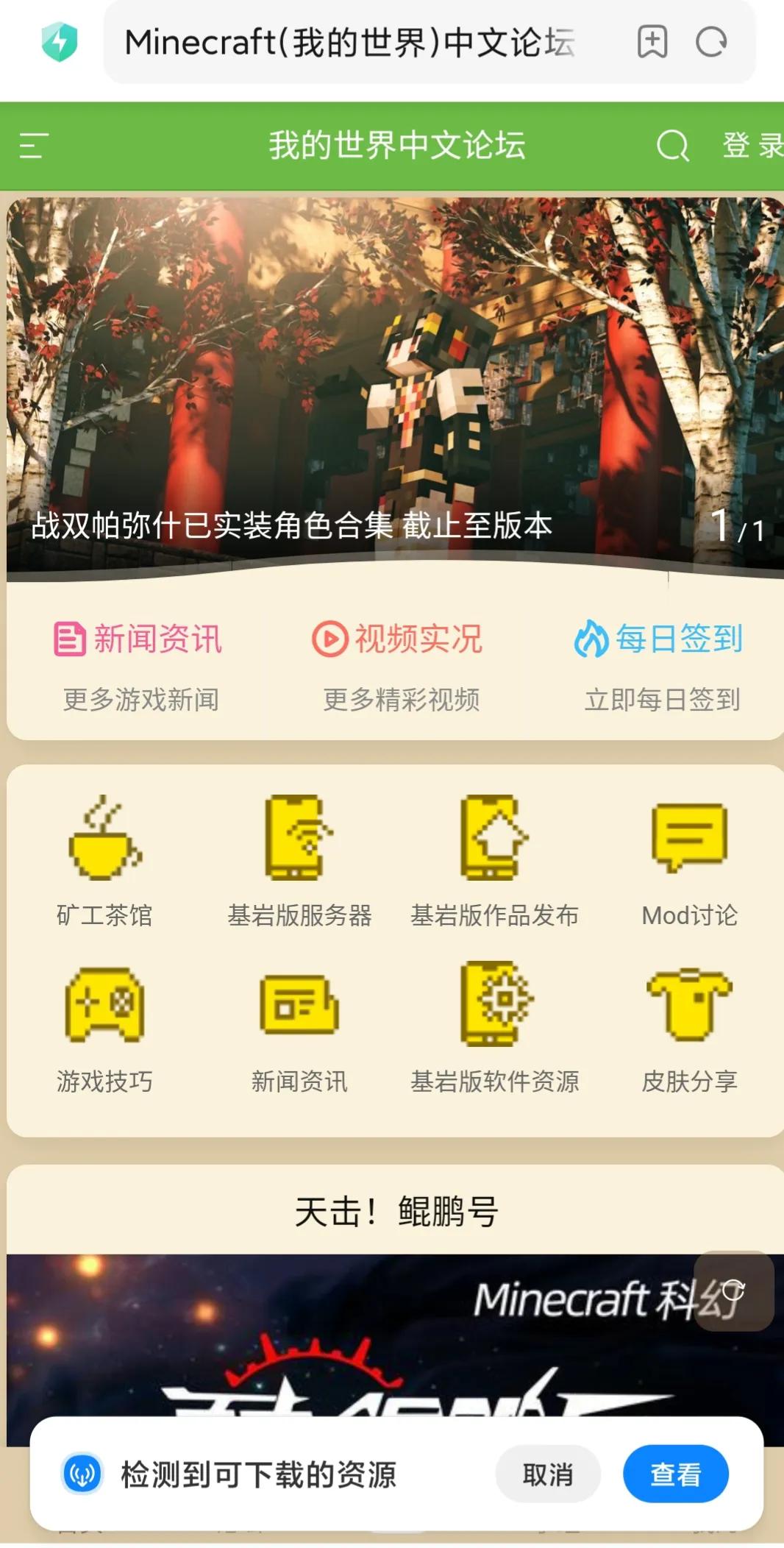Tap 登录 to log in

[x=752, y=146]
